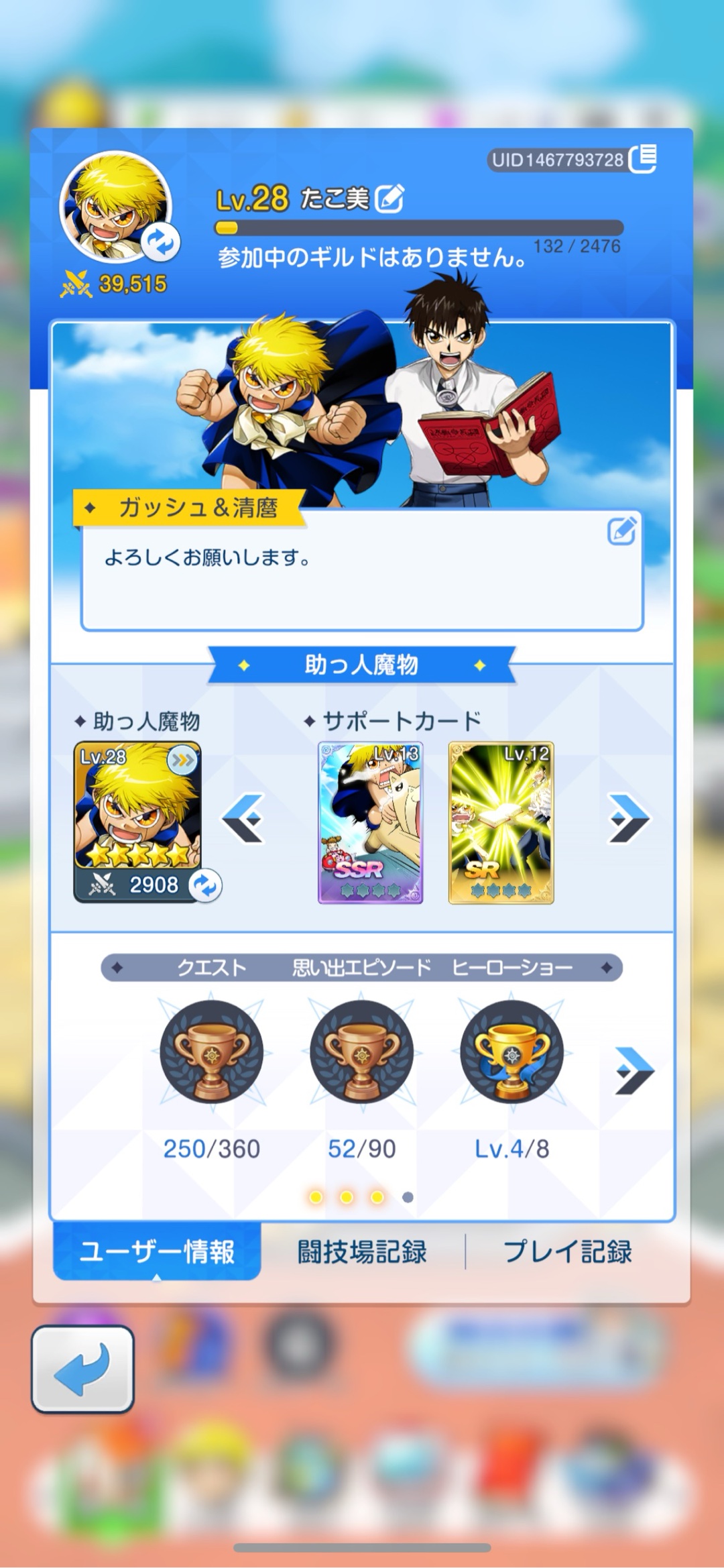Go back with the return arrow button

82,1369
